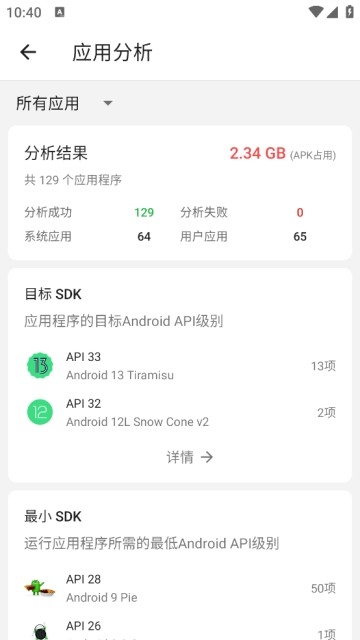View 详情 for target SDK
This screenshot has height=640, width=360.
[x=190, y=457]
